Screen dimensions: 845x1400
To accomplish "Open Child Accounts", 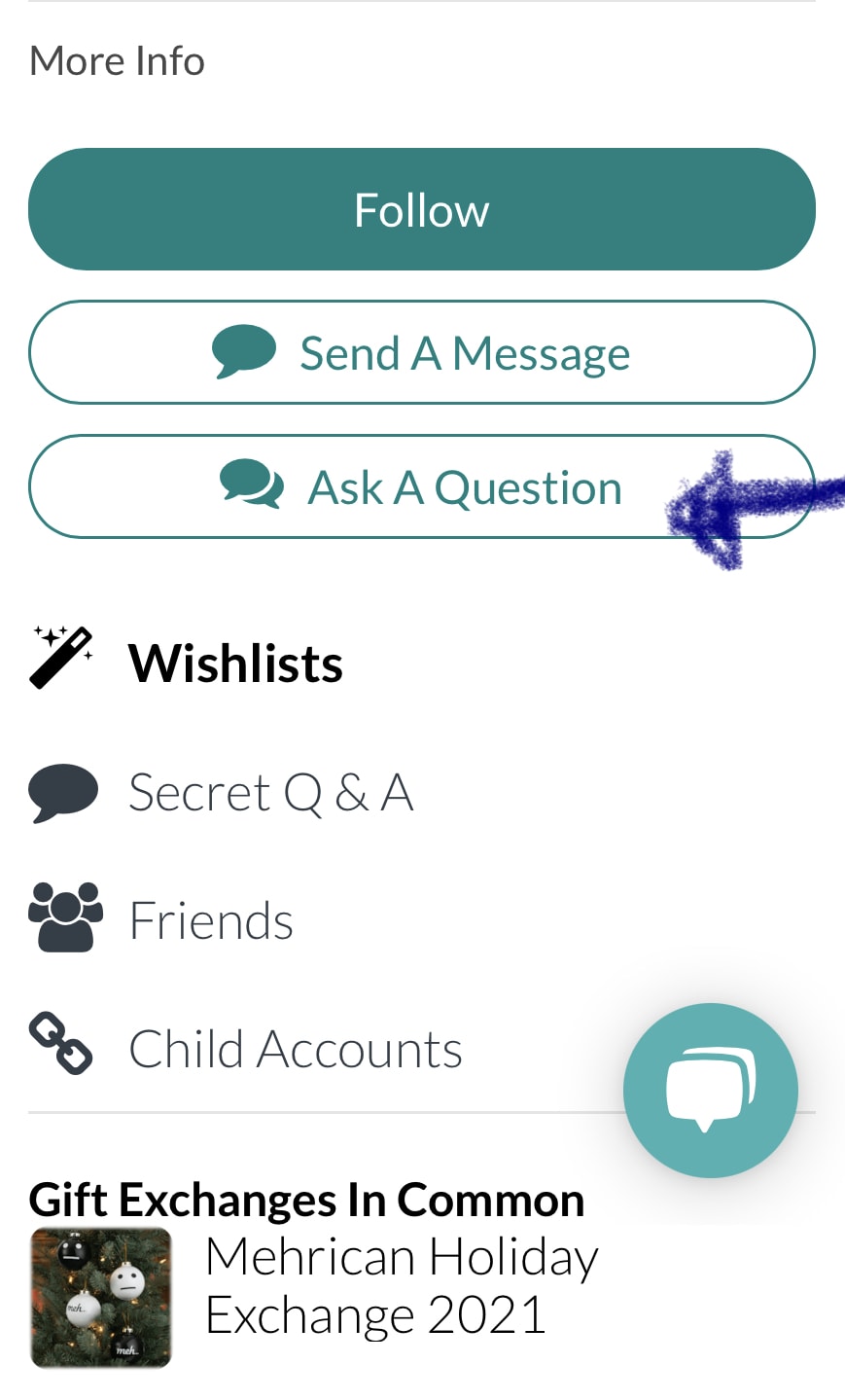I will [x=295, y=1049].
